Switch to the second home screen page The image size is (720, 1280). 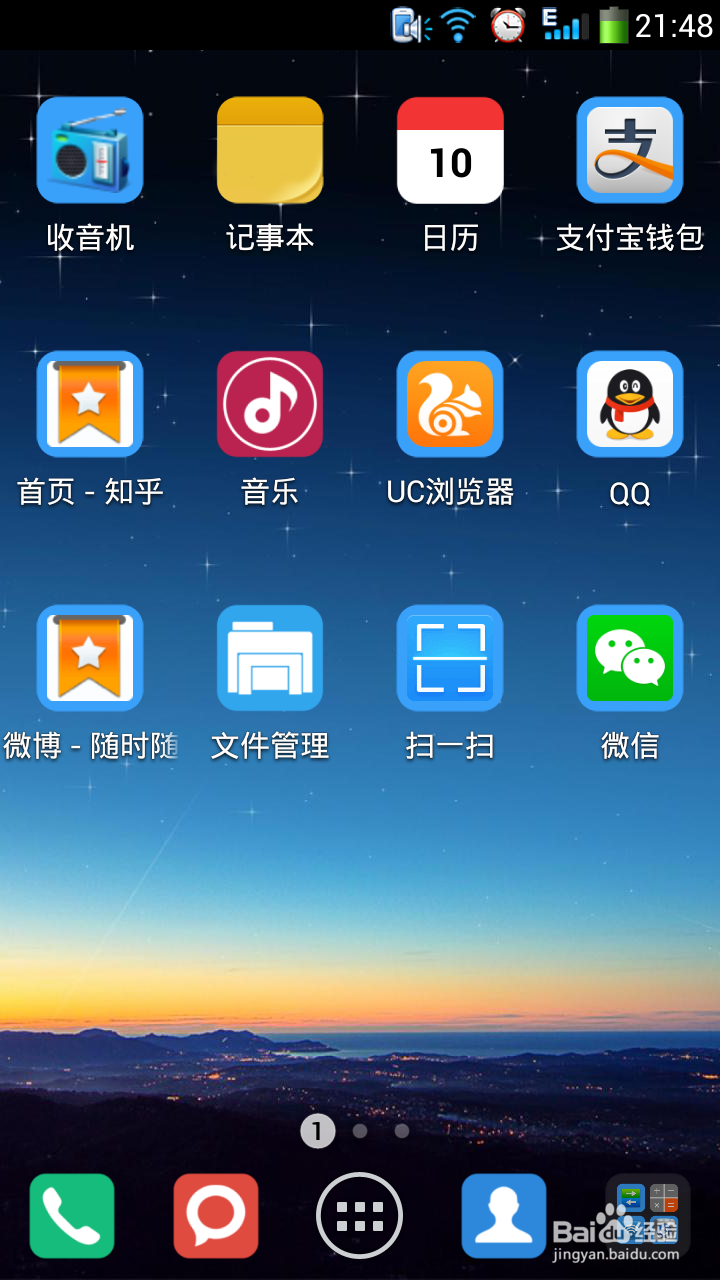point(360,1132)
